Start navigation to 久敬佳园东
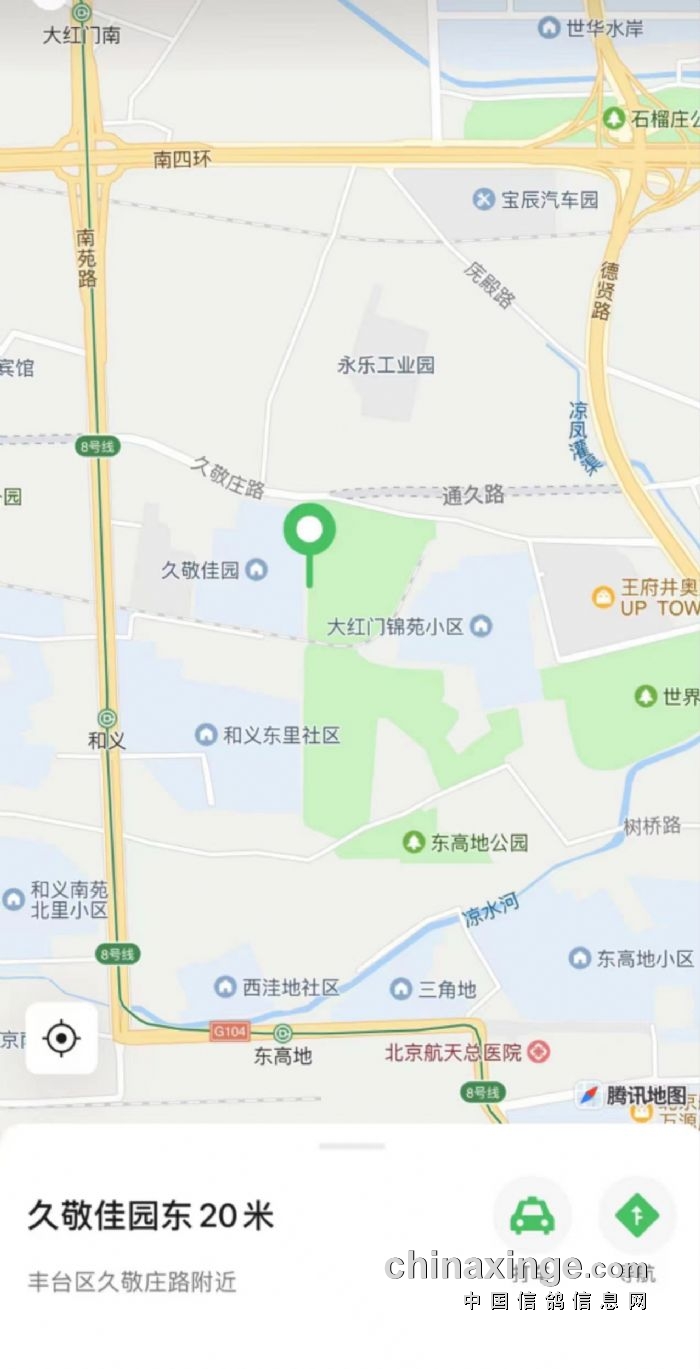 (x=637, y=1216)
